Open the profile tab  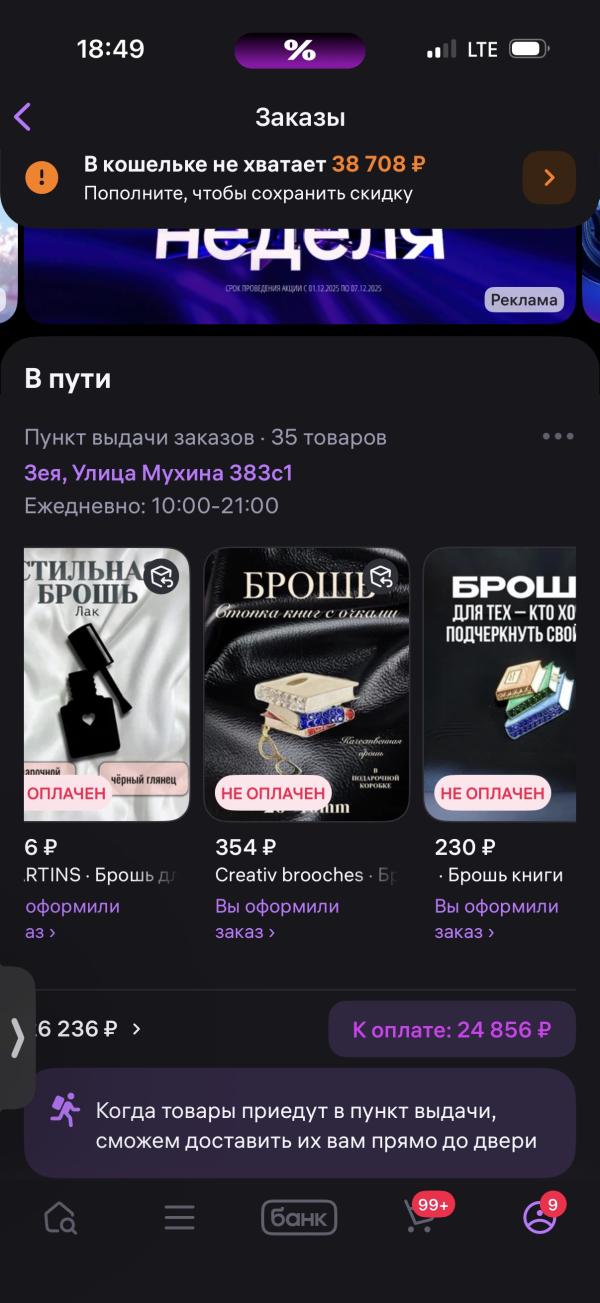point(540,1217)
